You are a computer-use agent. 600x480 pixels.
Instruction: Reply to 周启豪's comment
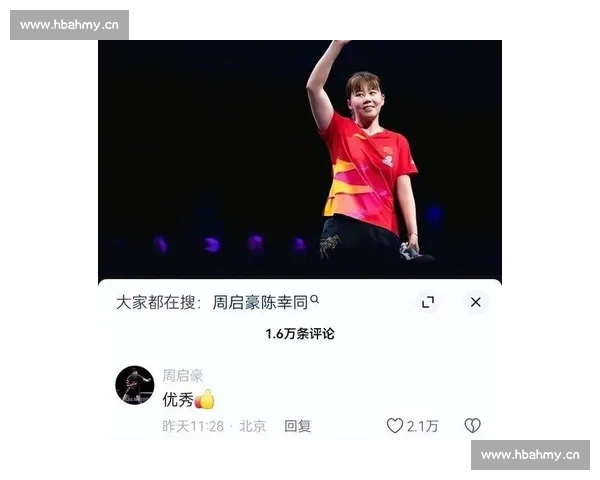pyautogui.click(x=297, y=426)
